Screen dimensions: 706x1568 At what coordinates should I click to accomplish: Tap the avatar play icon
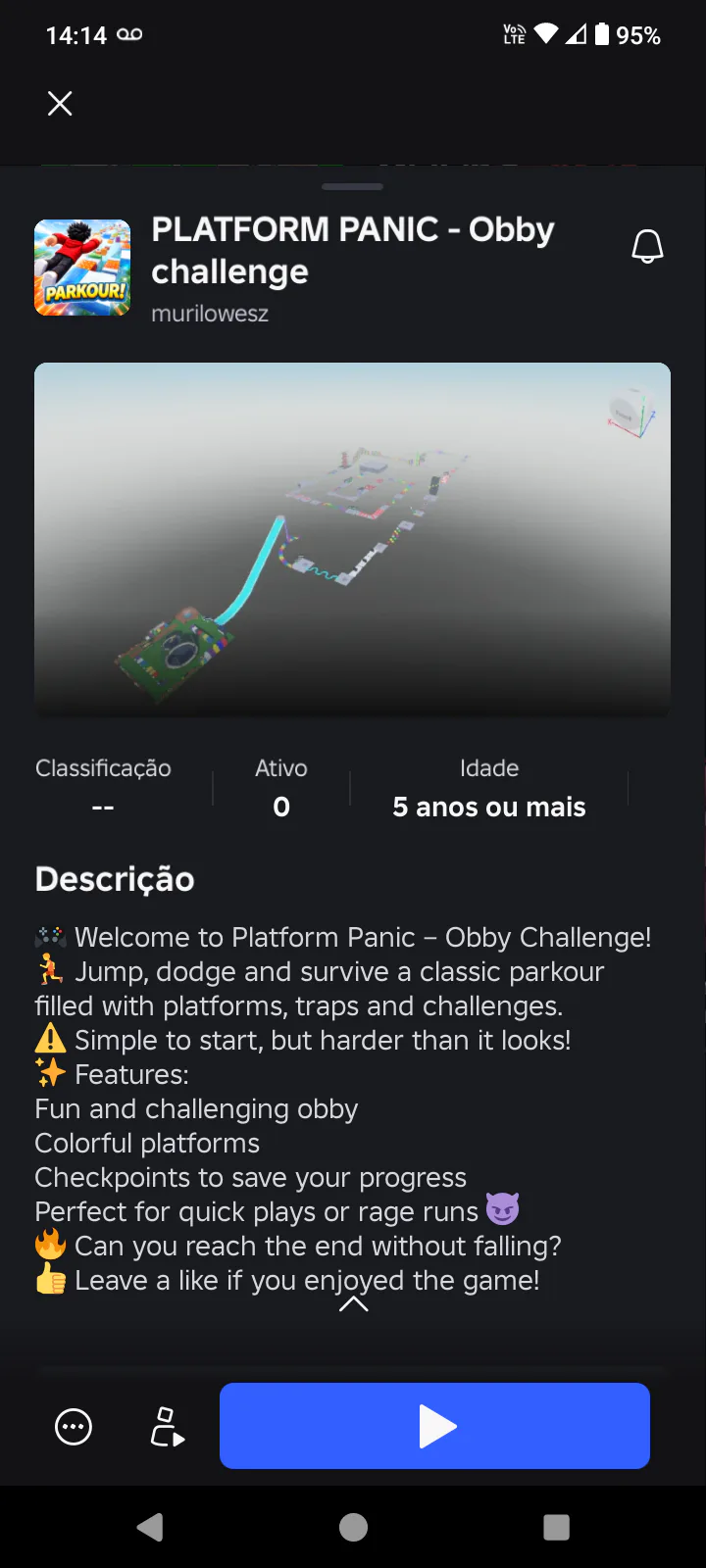[x=167, y=1427]
